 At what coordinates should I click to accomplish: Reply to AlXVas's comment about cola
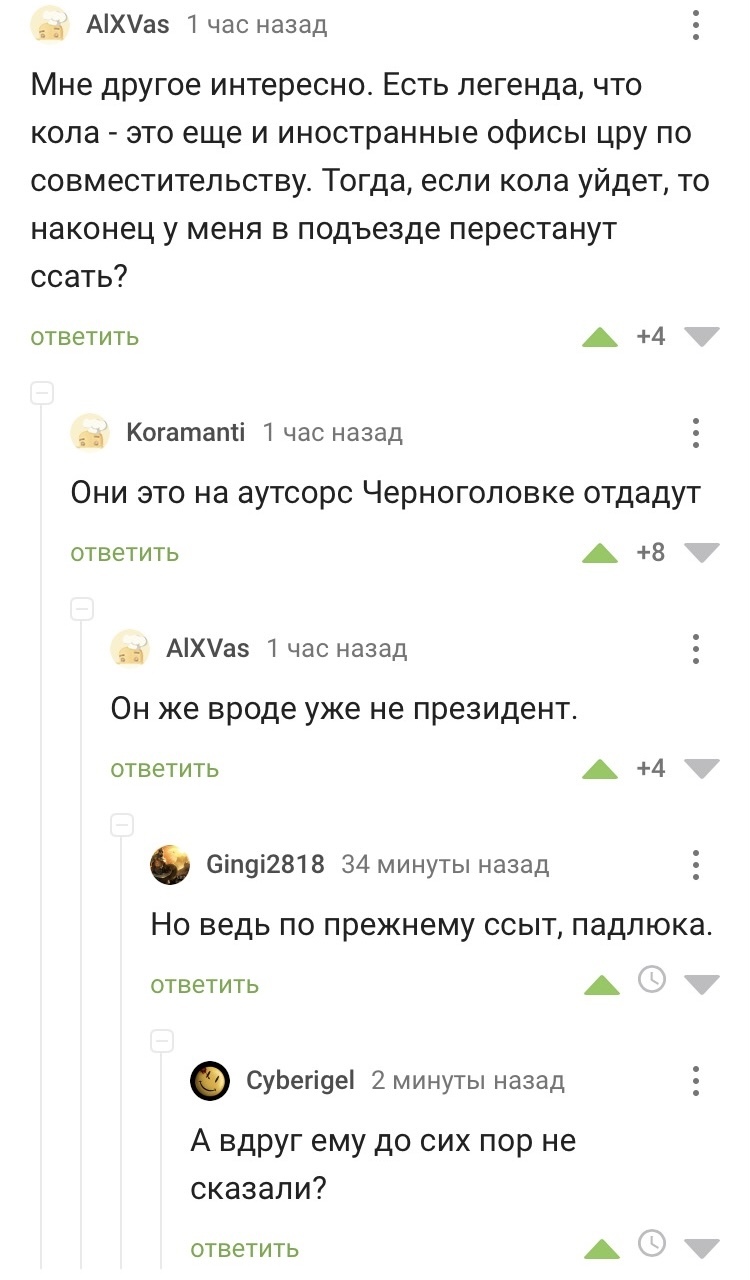85,337
